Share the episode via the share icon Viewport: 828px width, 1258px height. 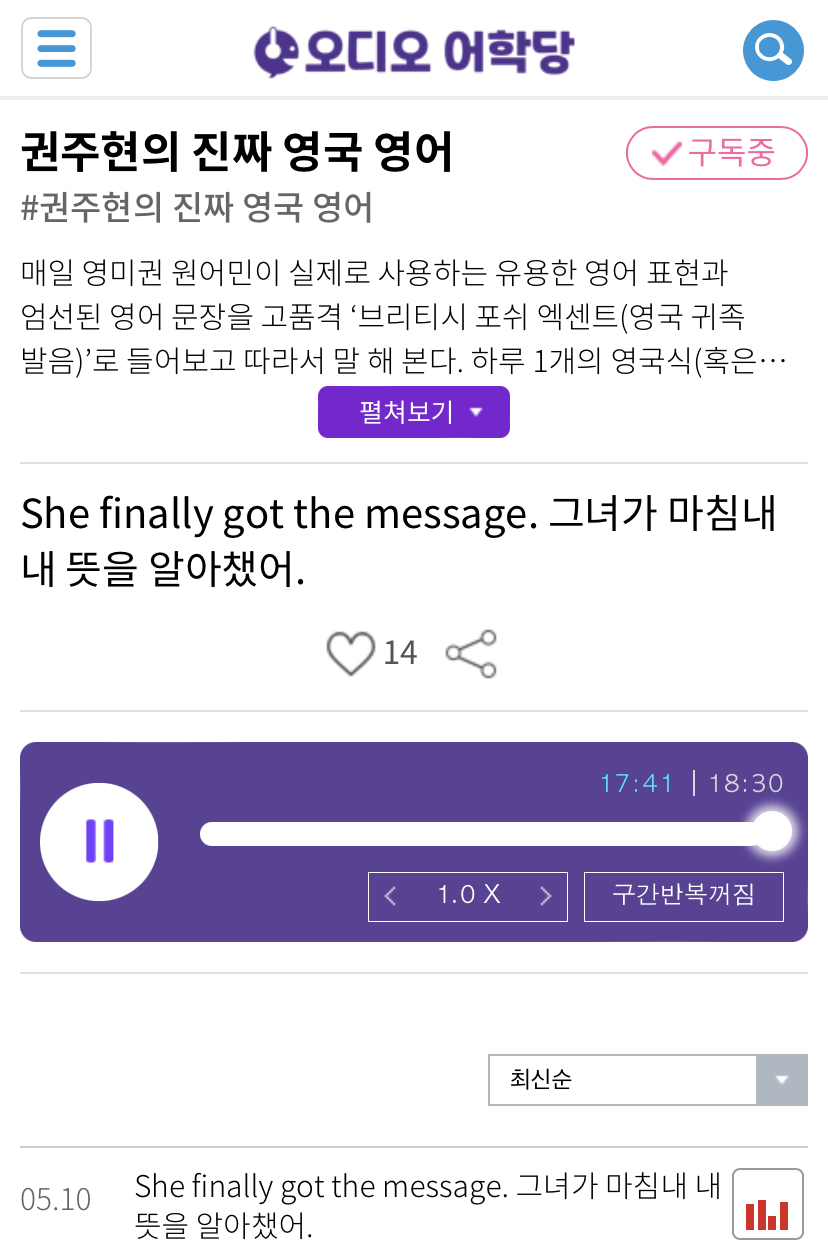pyautogui.click(x=468, y=652)
